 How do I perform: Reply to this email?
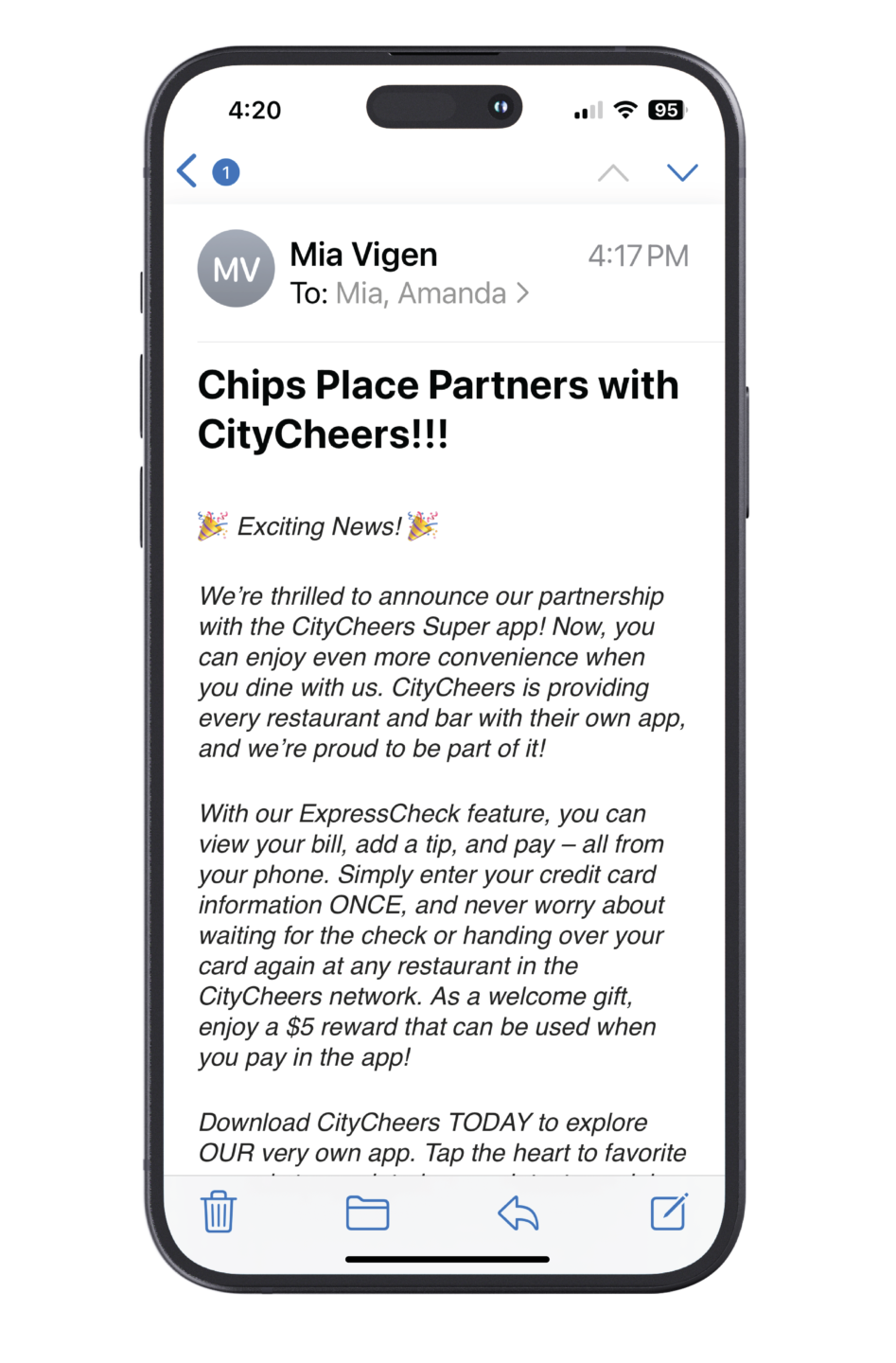point(518,1213)
